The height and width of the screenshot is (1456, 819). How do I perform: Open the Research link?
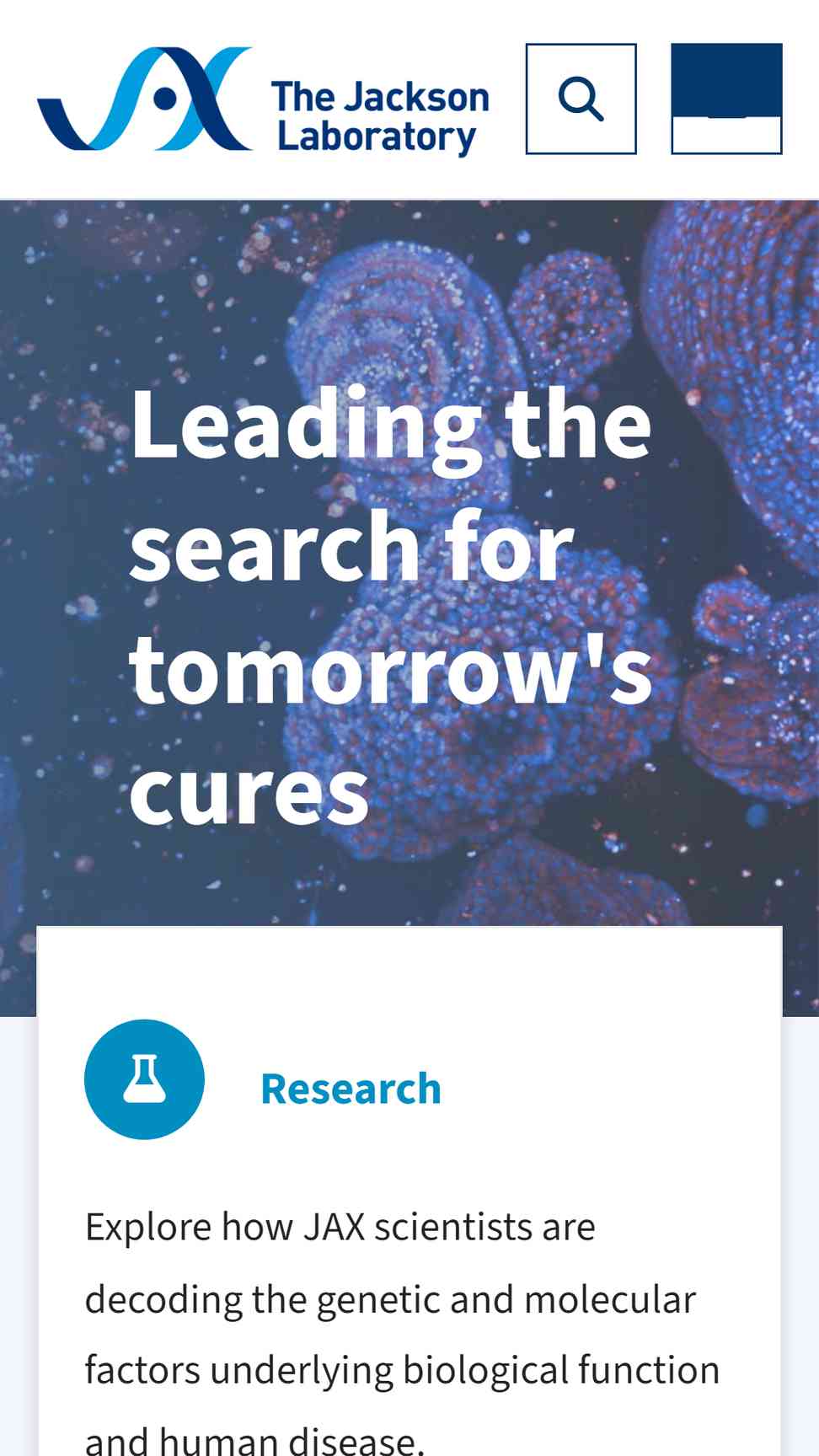pyautogui.click(x=351, y=1088)
